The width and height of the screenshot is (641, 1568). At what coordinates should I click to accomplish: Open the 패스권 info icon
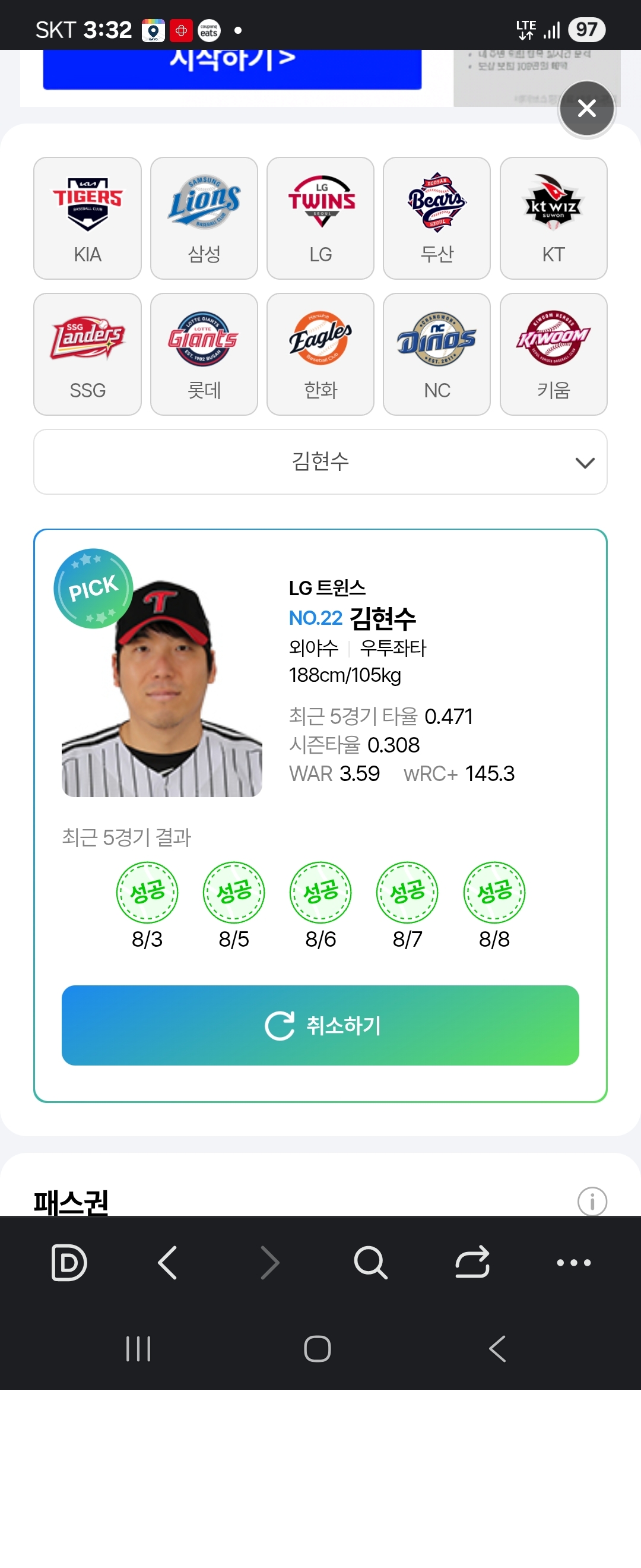(x=592, y=1201)
